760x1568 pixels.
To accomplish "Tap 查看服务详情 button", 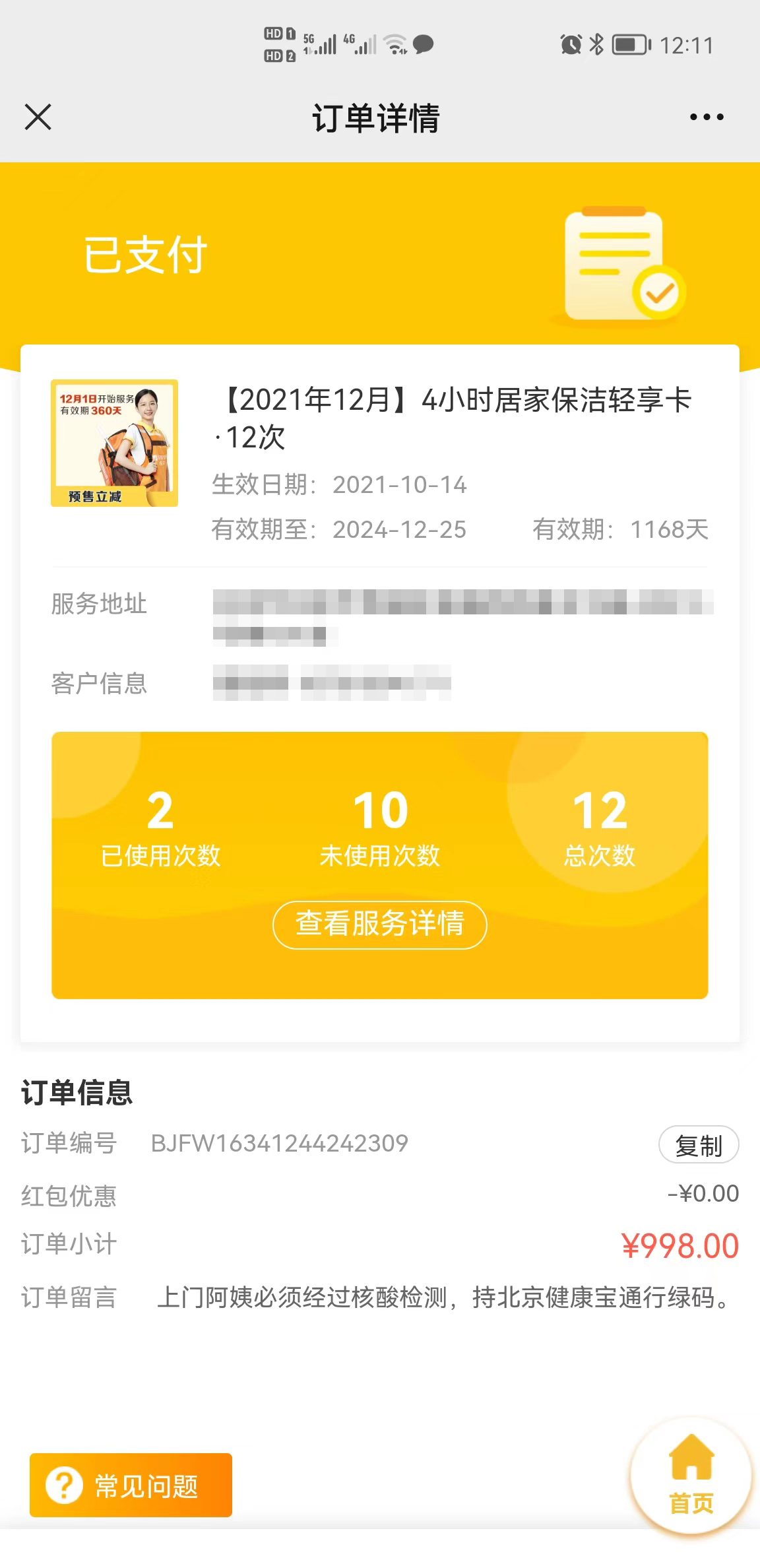I will tap(379, 924).
